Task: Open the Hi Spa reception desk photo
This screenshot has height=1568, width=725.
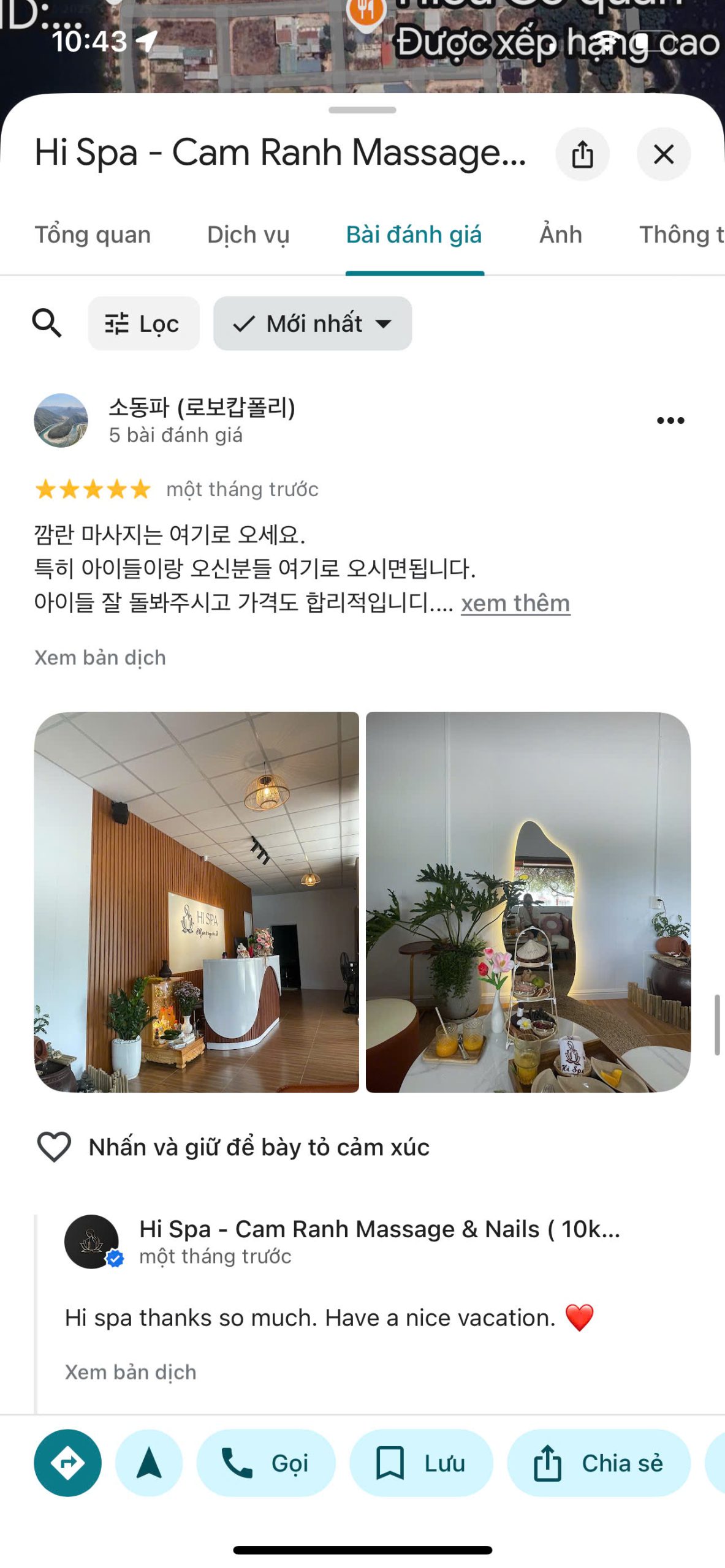Action: point(196,902)
